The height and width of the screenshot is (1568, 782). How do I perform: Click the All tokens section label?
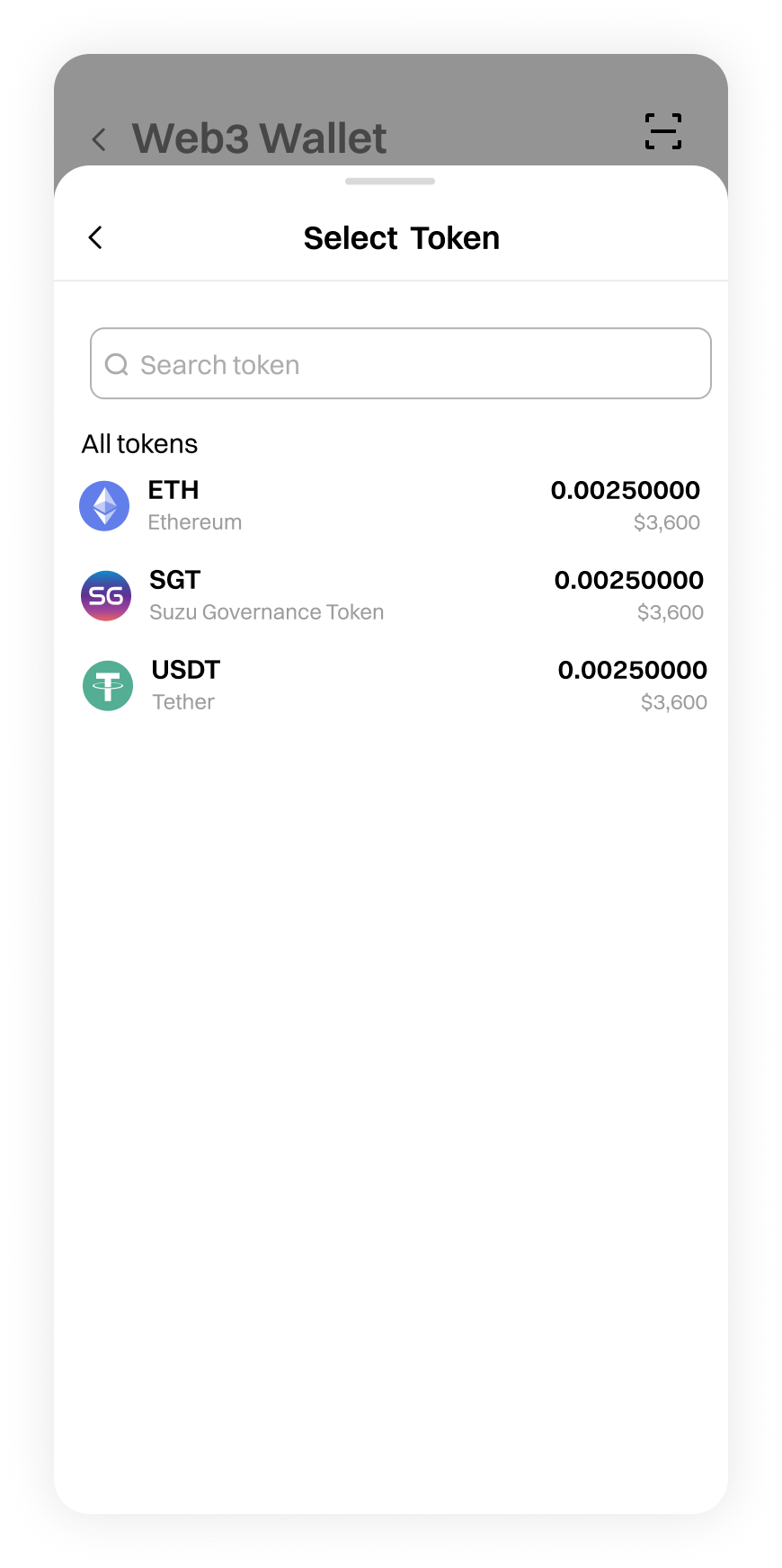coord(139,443)
